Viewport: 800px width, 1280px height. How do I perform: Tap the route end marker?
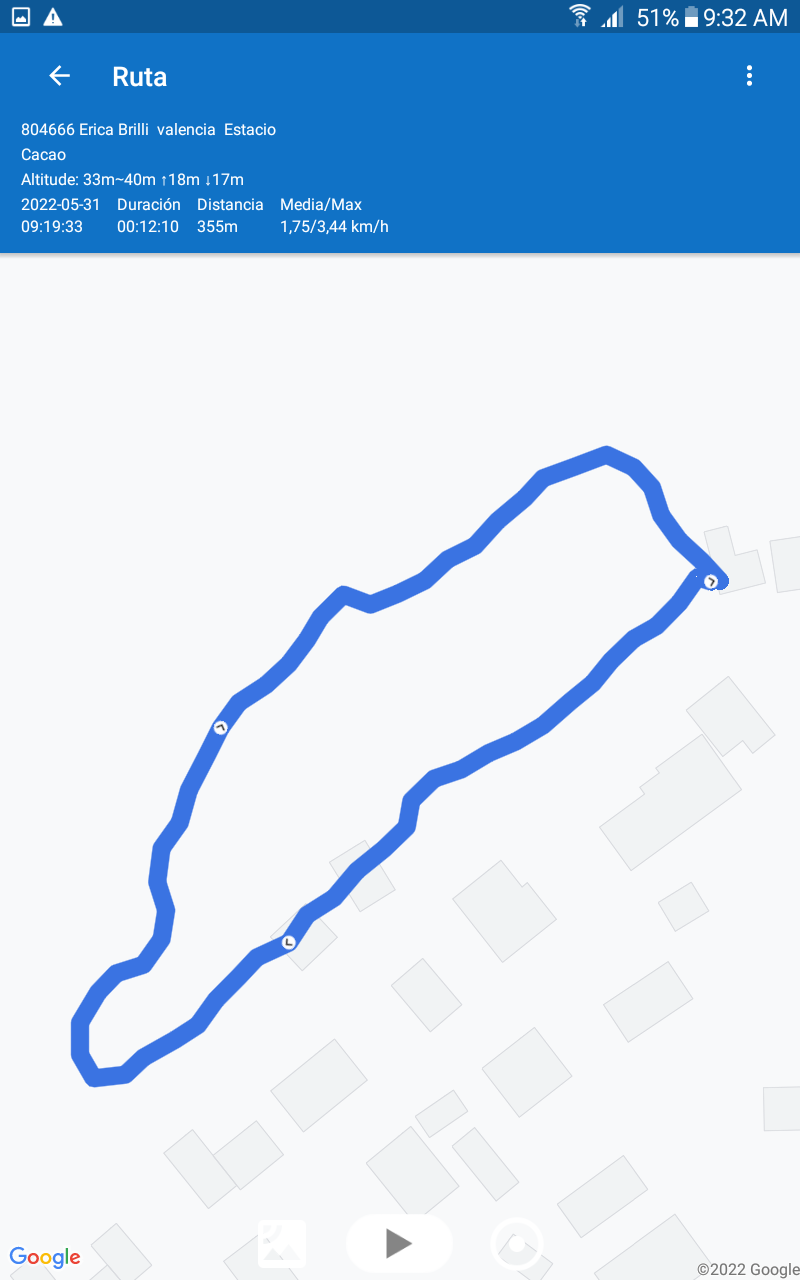711,581
